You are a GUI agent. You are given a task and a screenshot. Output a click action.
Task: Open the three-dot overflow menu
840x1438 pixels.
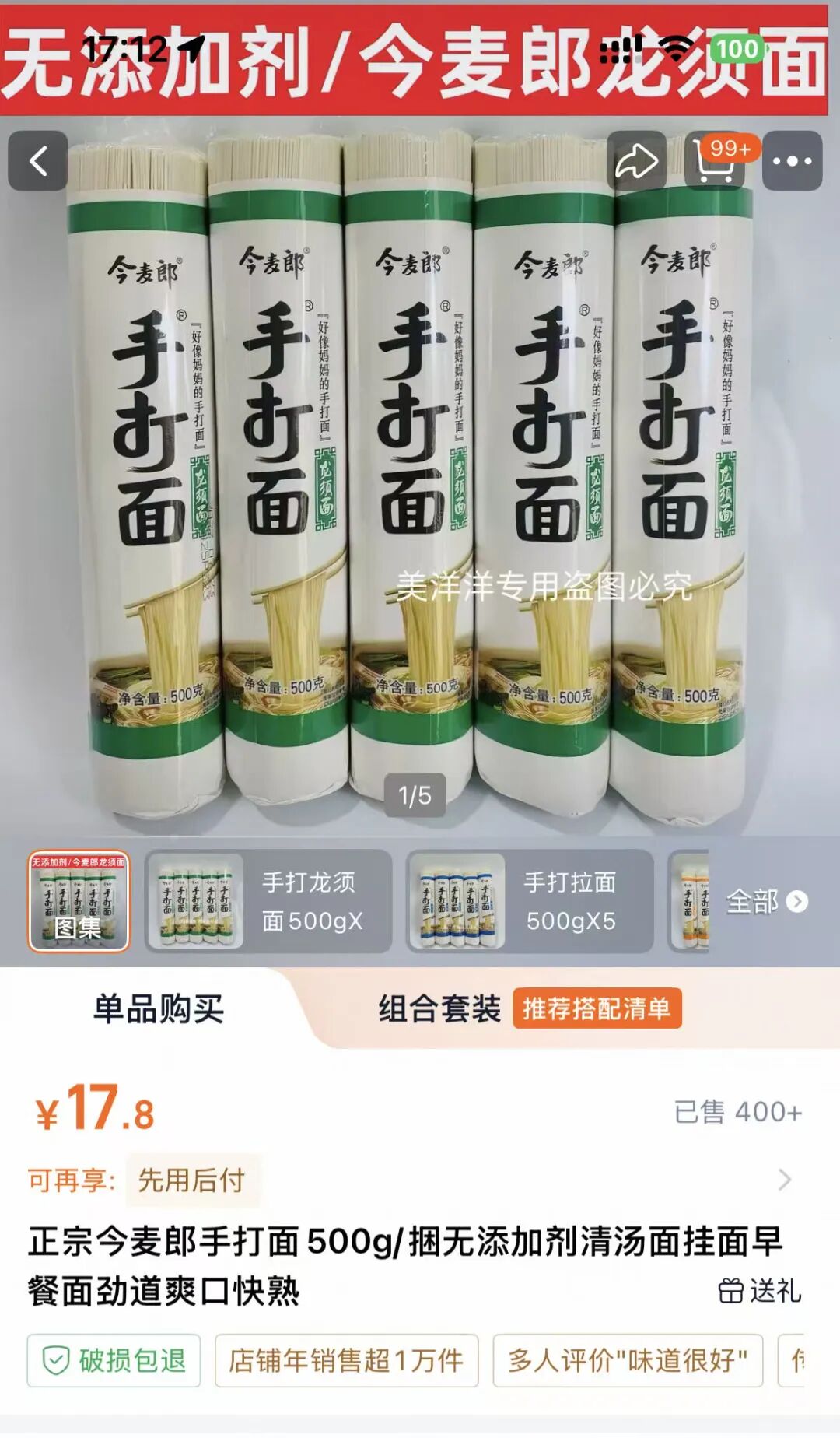(792, 161)
